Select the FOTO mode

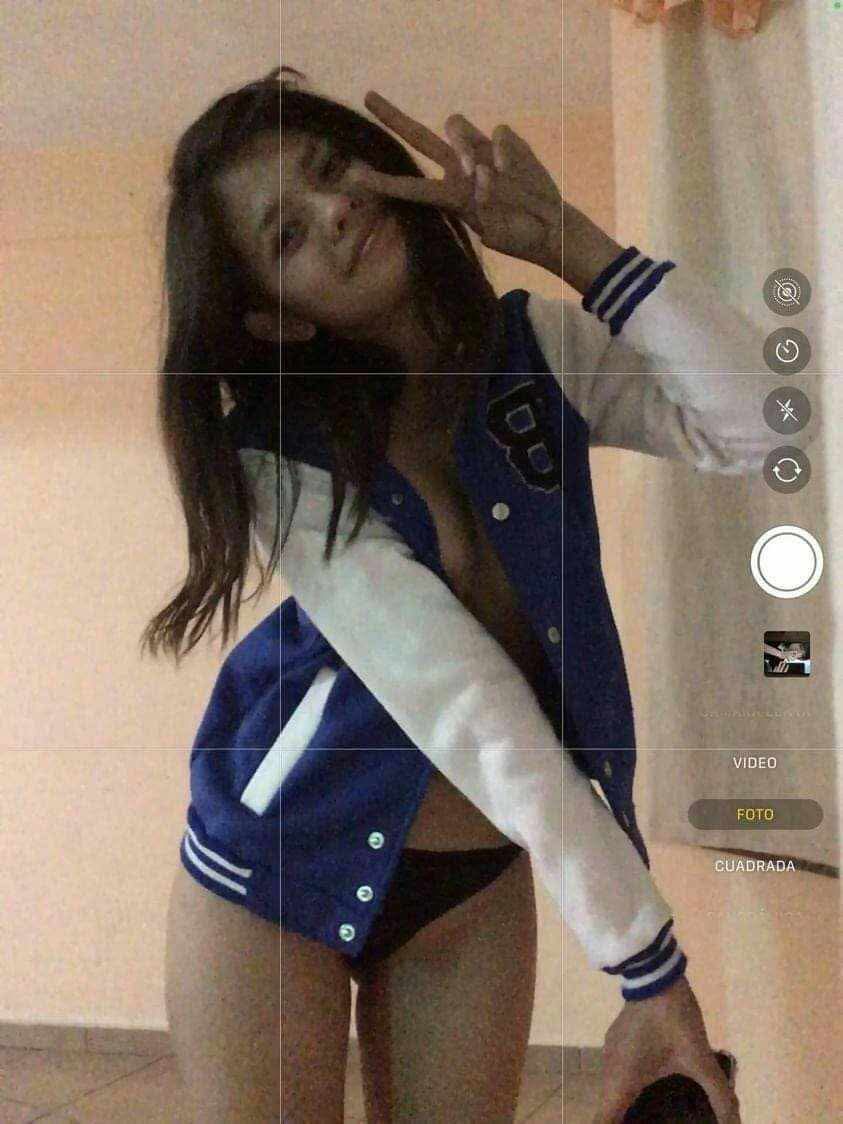coord(755,814)
